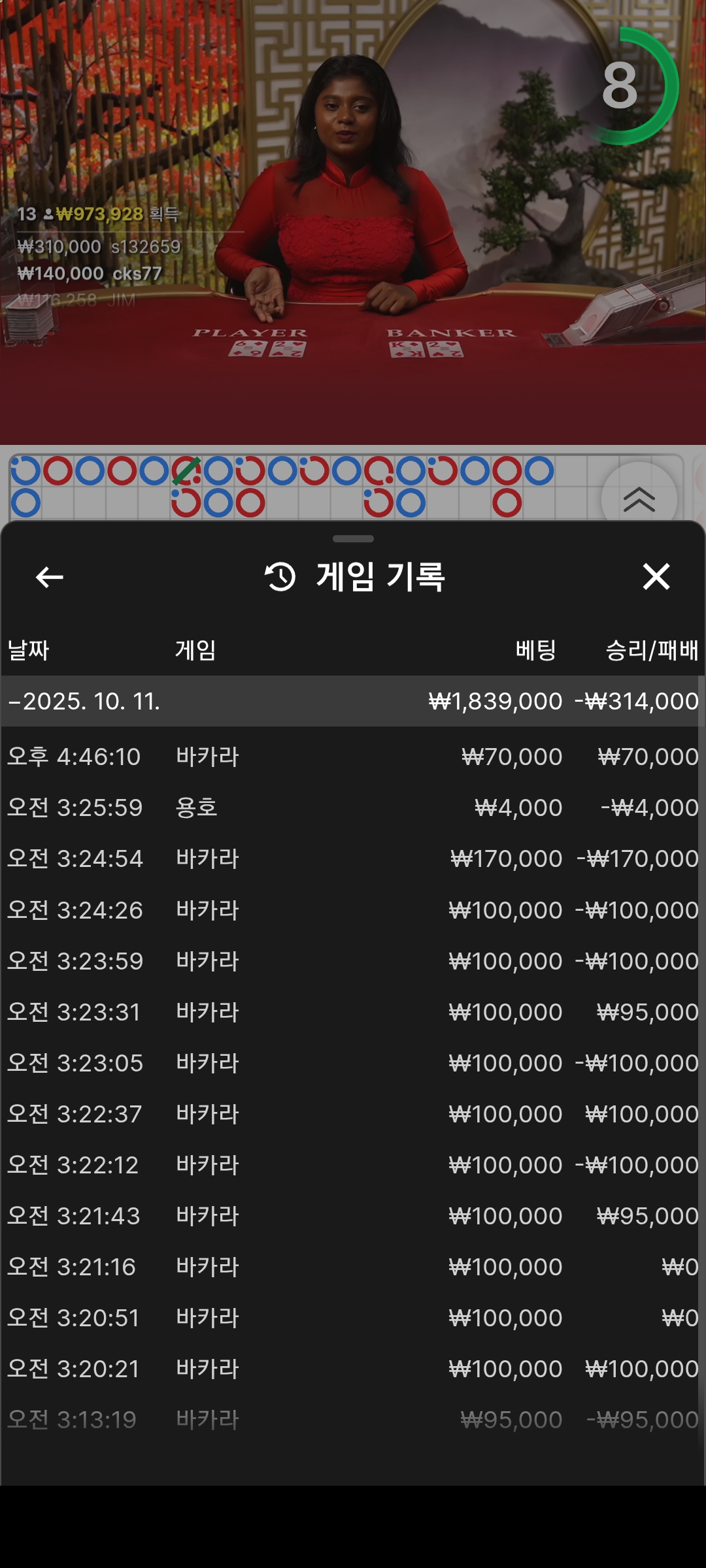Select the 오전 3:20:51 바카라 entry
Screen dimensions: 706x1568
tap(353, 1318)
